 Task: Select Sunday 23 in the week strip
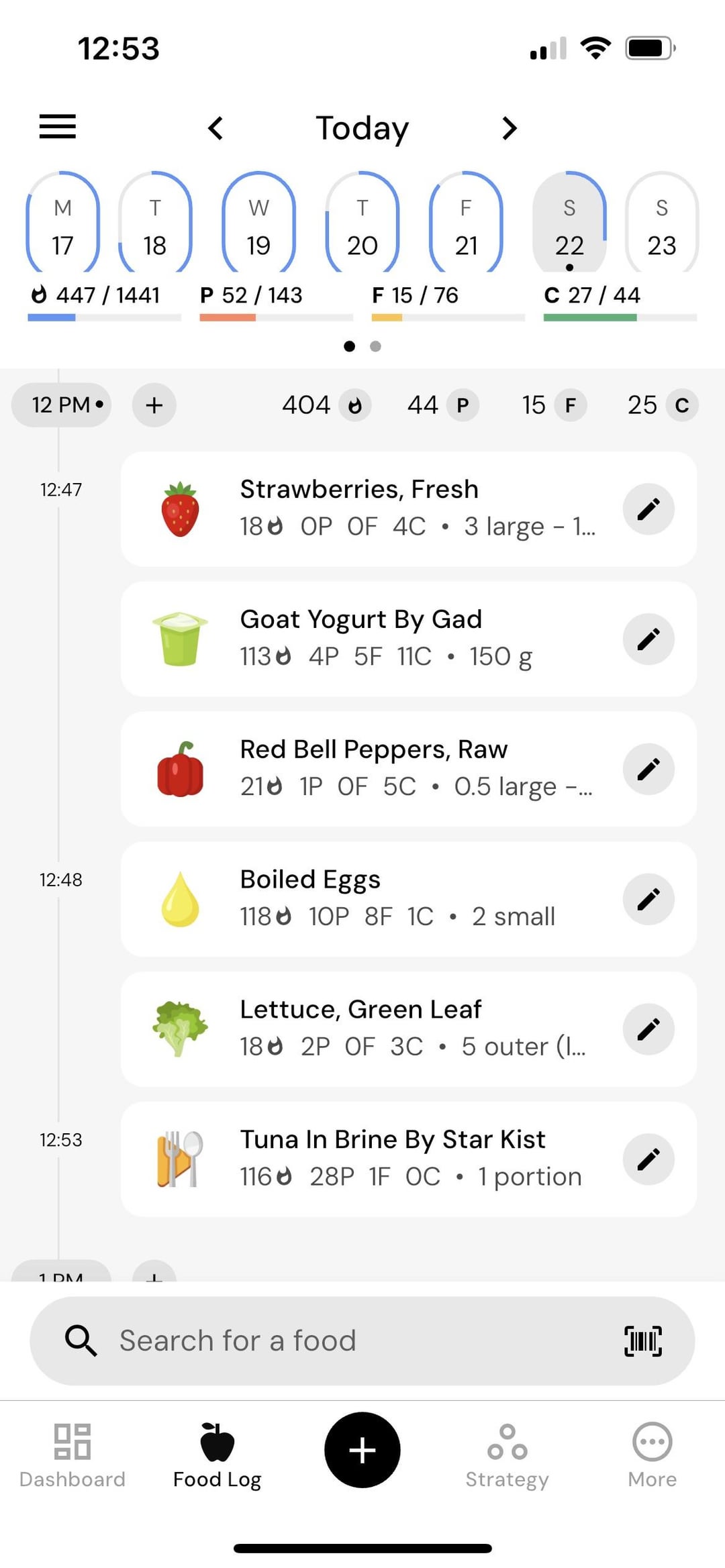(662, 222)
